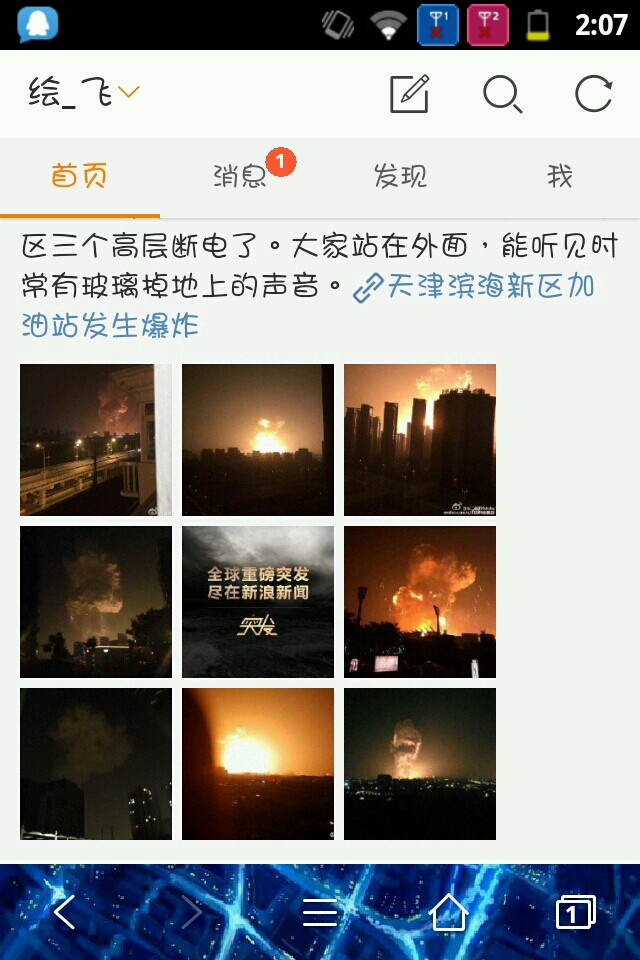This screenshot has height=960, width=640.
Task: Open the browser menu button
Action: (x=320, y=912)
